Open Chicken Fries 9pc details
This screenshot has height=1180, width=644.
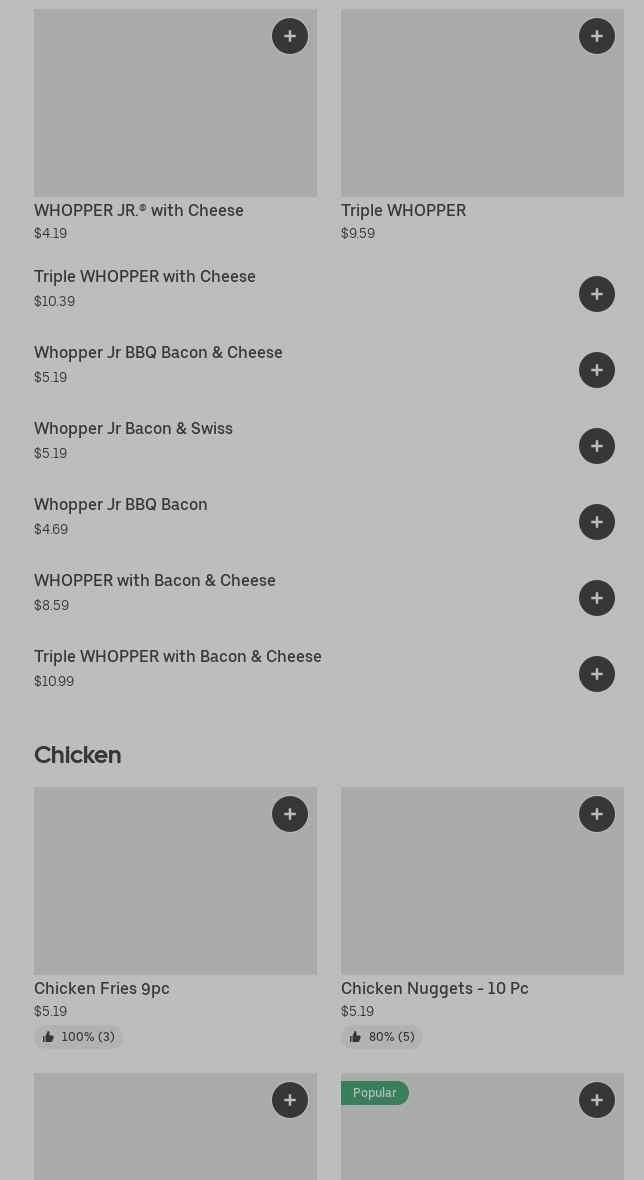coord(102,988)
